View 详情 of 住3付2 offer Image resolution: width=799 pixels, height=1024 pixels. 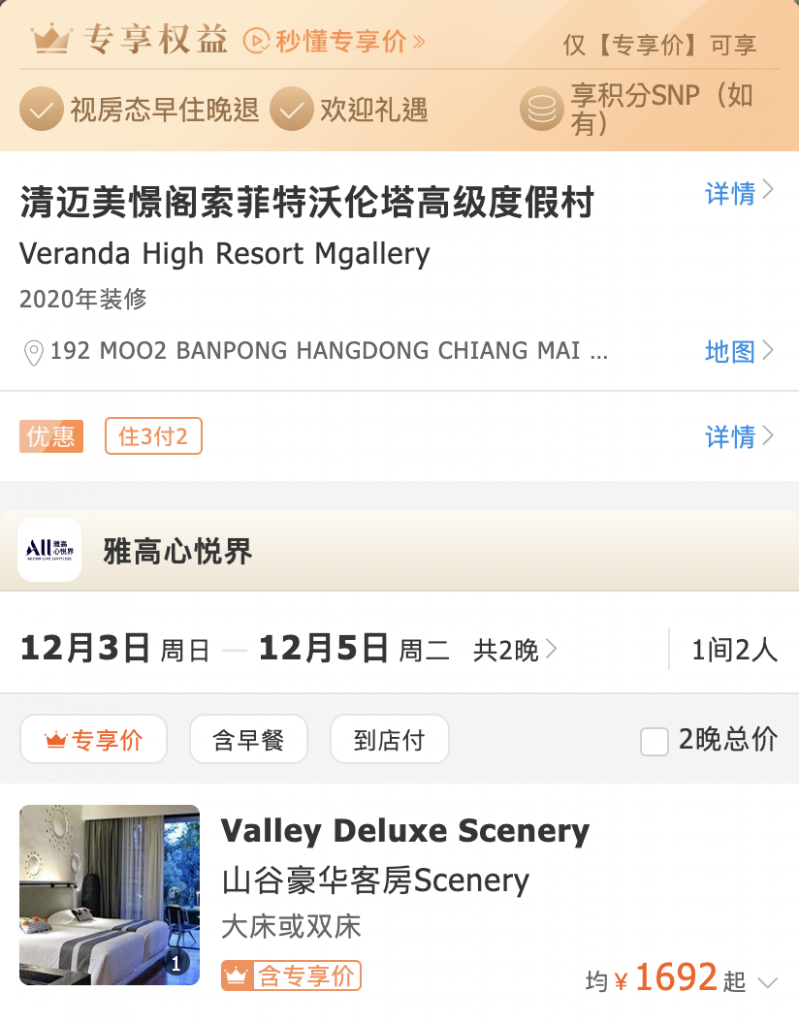tap(739, 437)
